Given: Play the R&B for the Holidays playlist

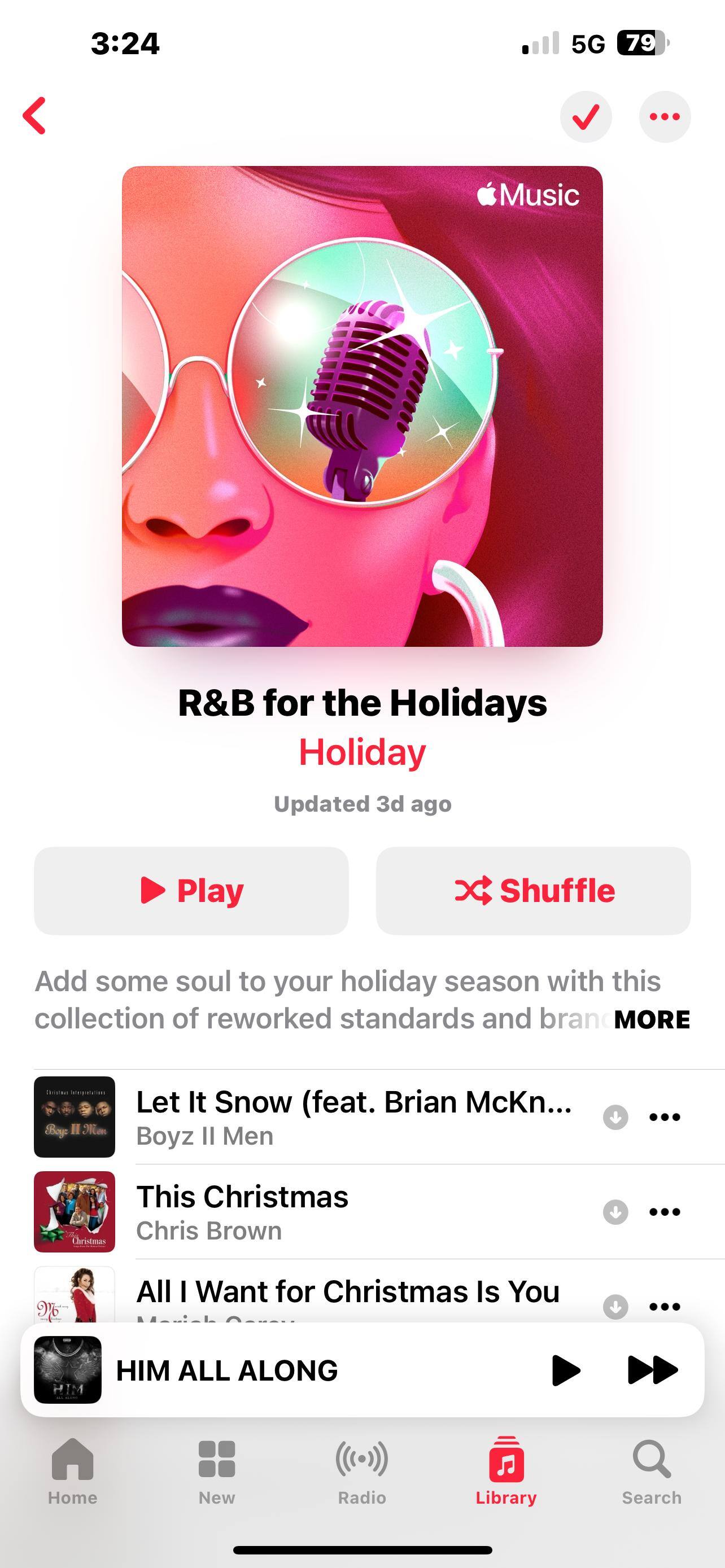Looking at the screenshot, I should (191, 891).
